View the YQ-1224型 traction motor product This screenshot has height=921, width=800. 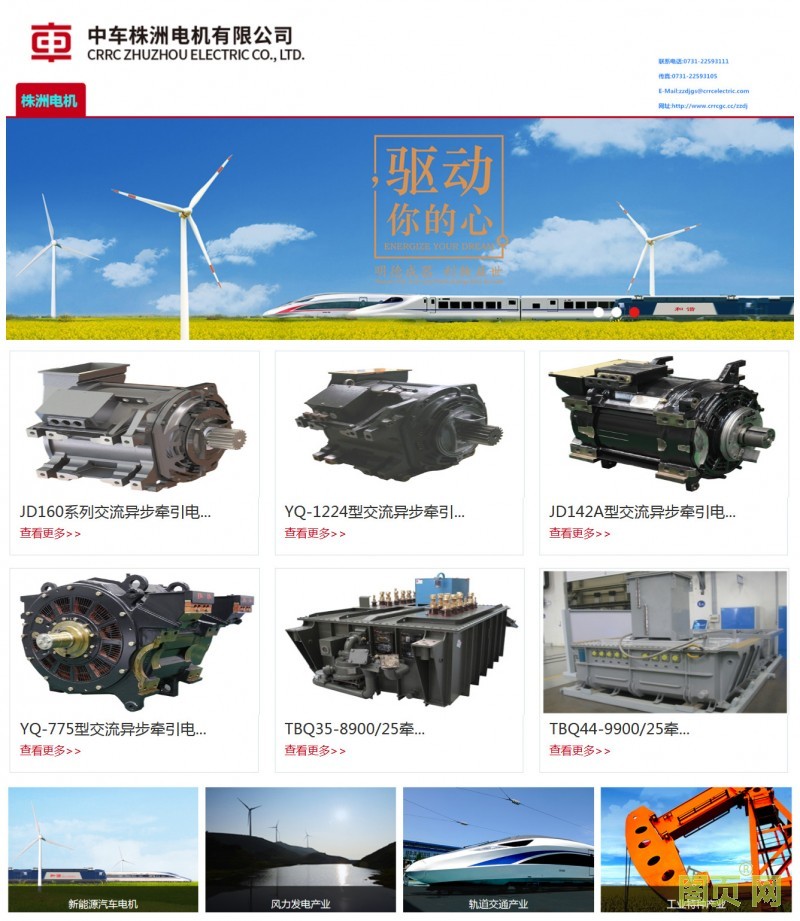pyautogui.click(x=374, y=512)
